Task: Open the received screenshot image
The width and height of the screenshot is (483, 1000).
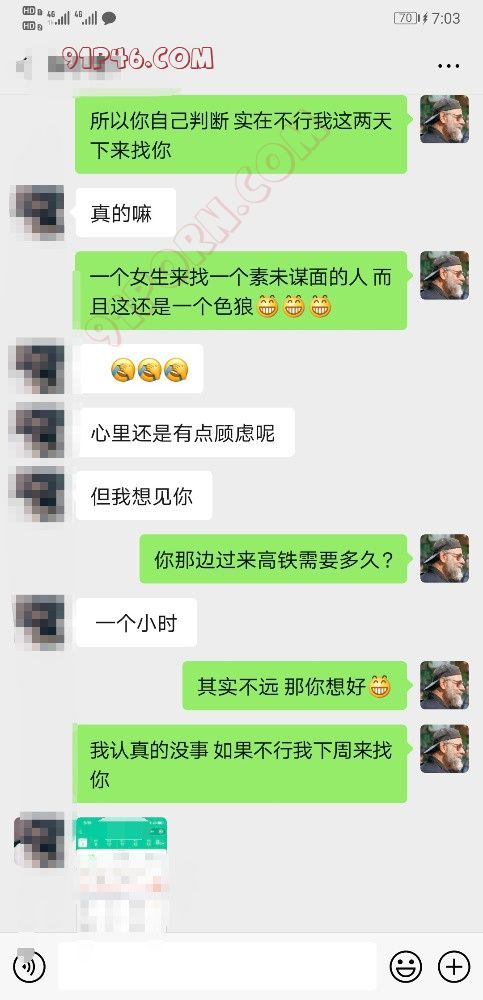Action: [122, 874]
